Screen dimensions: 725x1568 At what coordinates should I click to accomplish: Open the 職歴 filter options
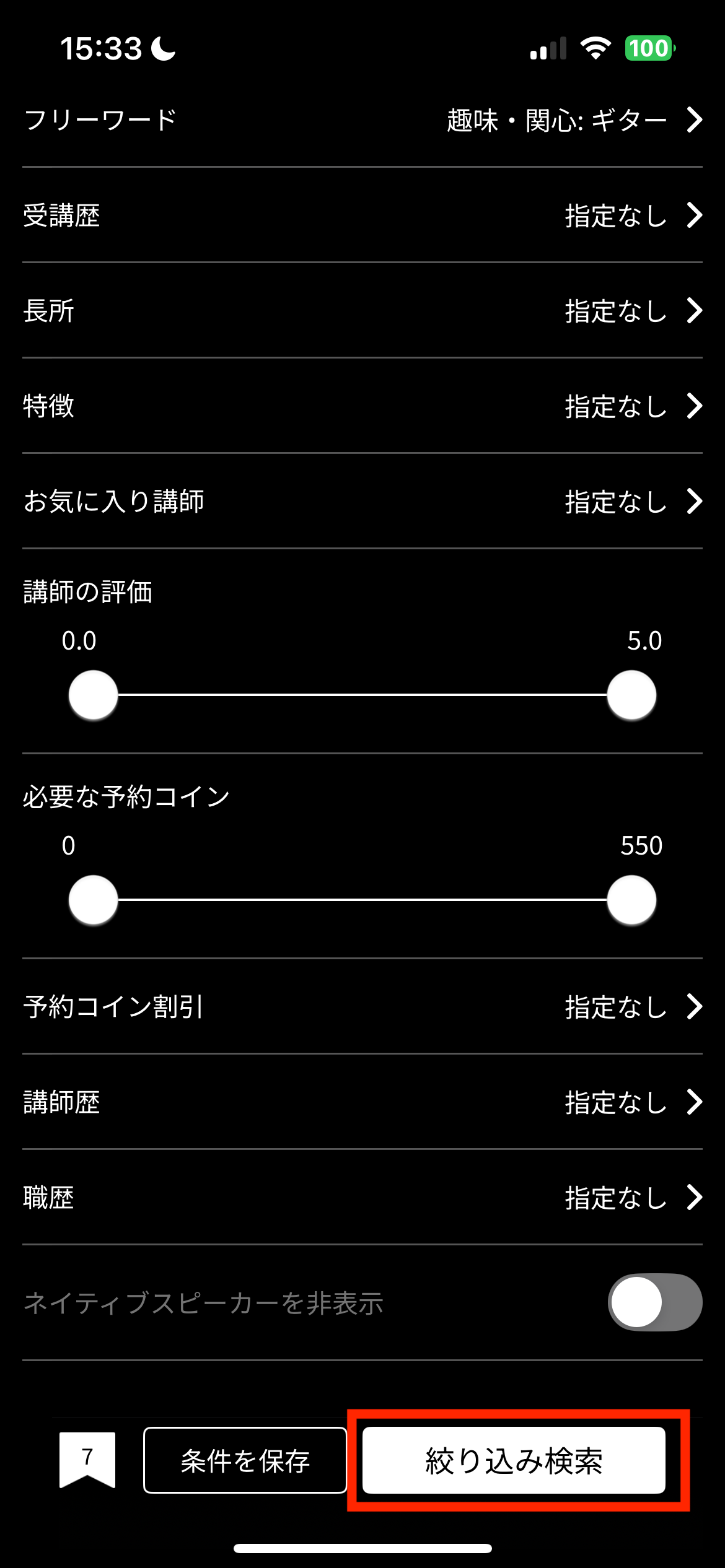pyautogui.click(x=362, y=1198)
